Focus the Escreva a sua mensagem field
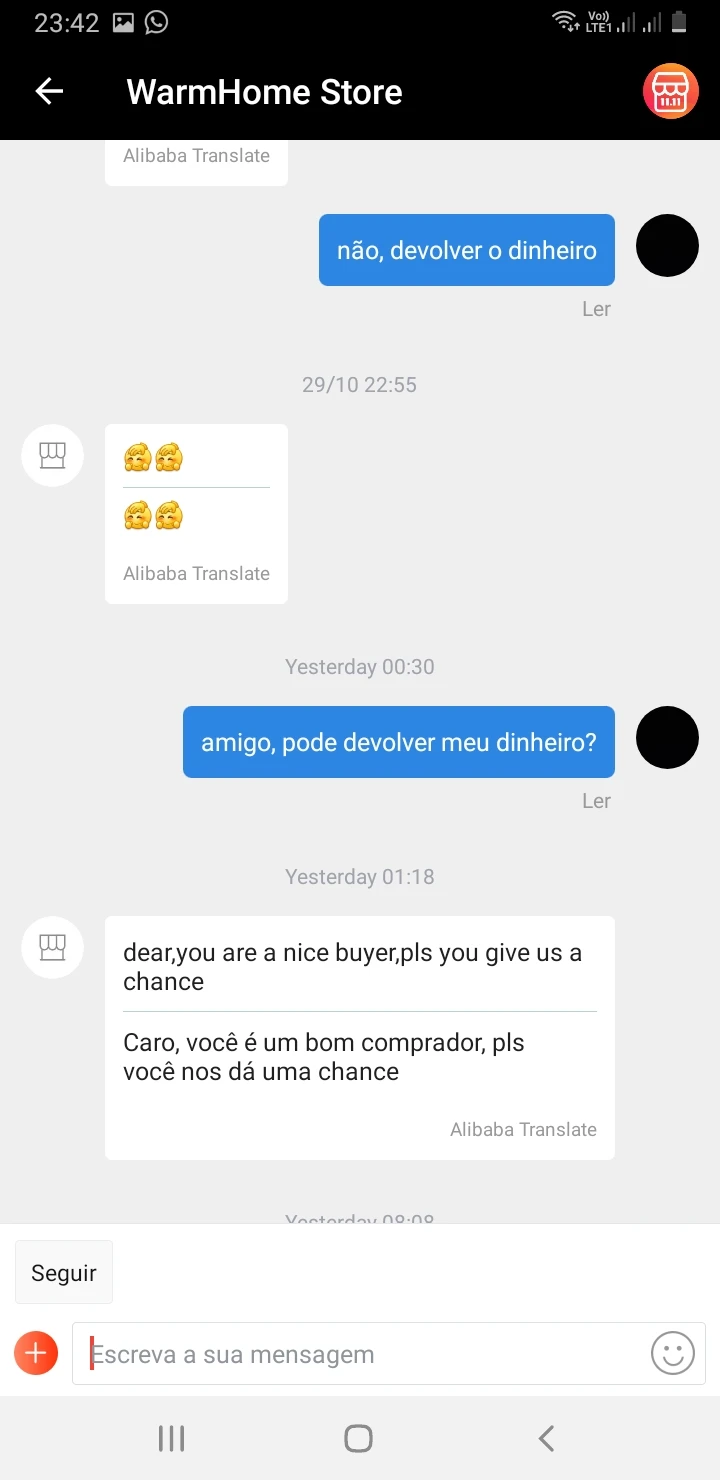The width and height of the screenshot is (720, 1480). point(360,1354)
